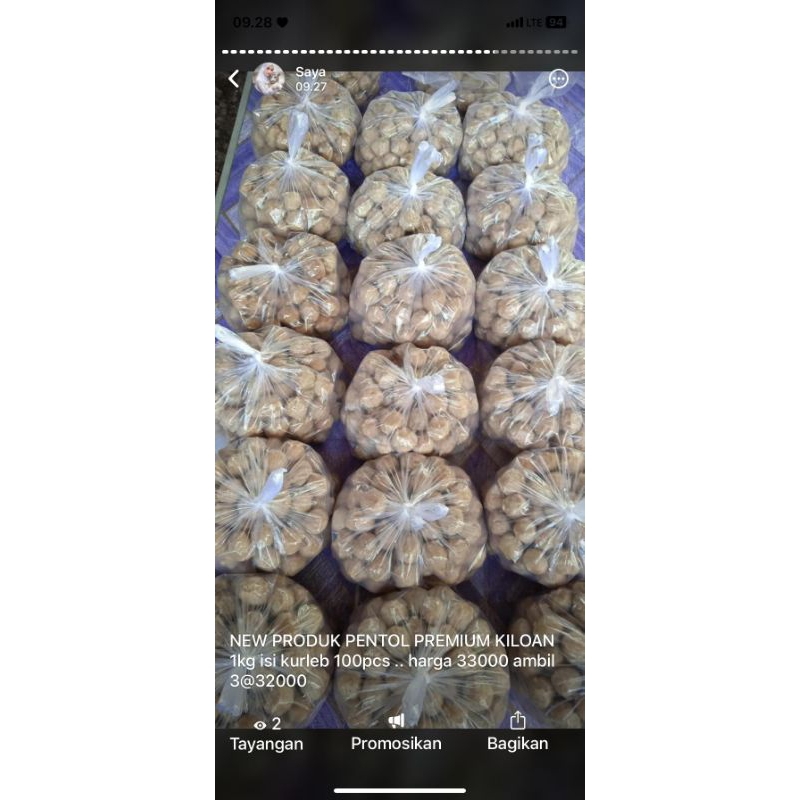Screen dimensions: 800x800
Task: View the Tayangan viewers list
Action: [267, 734]
